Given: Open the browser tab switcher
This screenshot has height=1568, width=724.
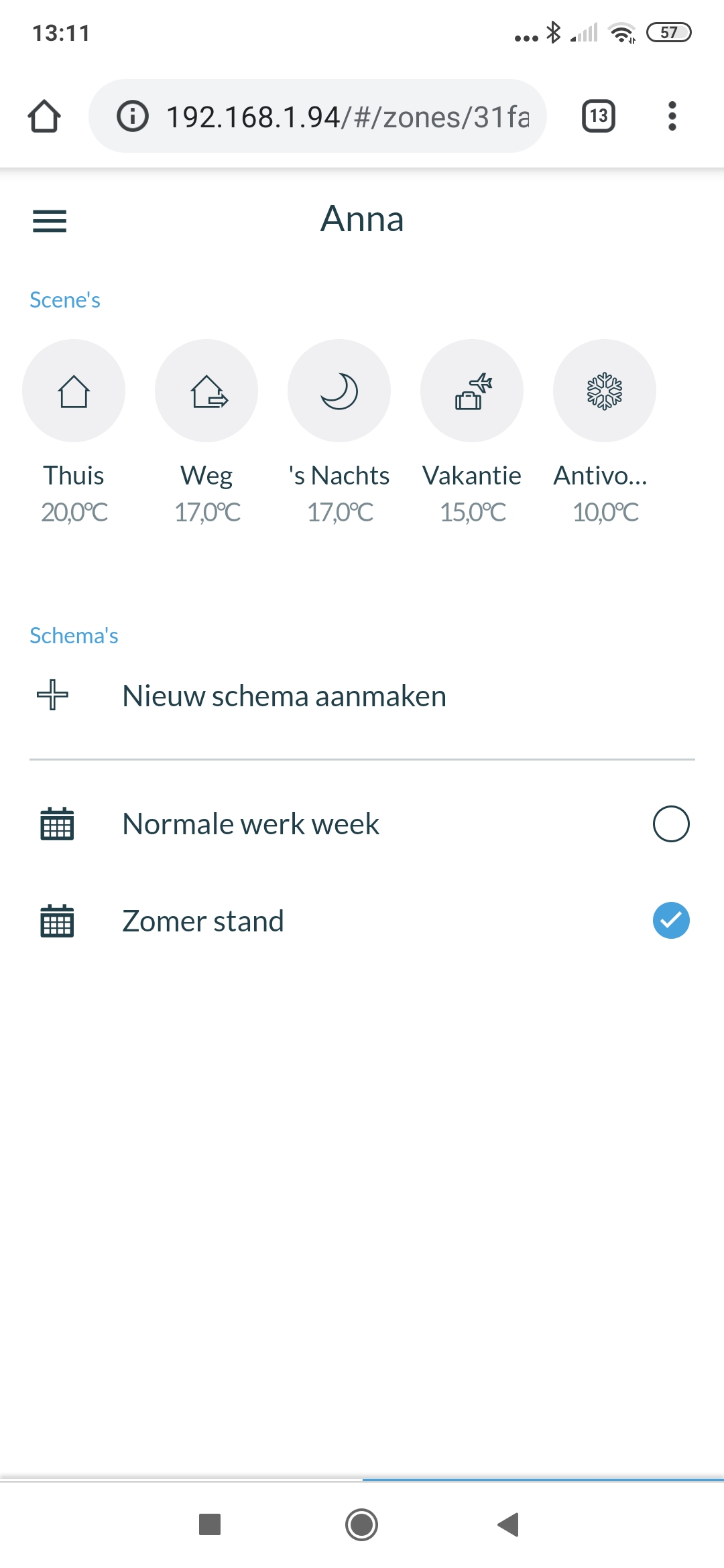Looking at the screenshot, I should 599,117.
